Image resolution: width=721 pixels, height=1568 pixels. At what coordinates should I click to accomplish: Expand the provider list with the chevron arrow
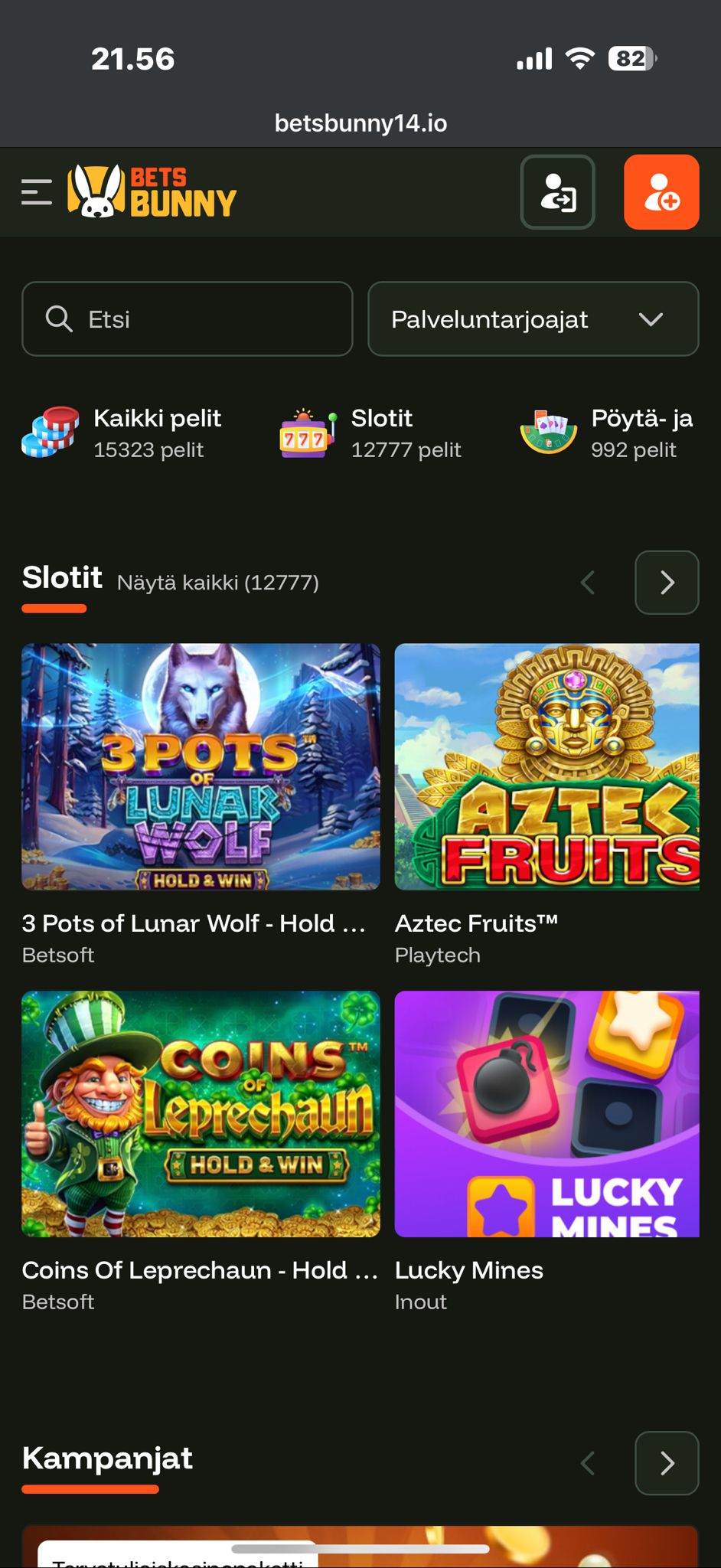point(650,319)
